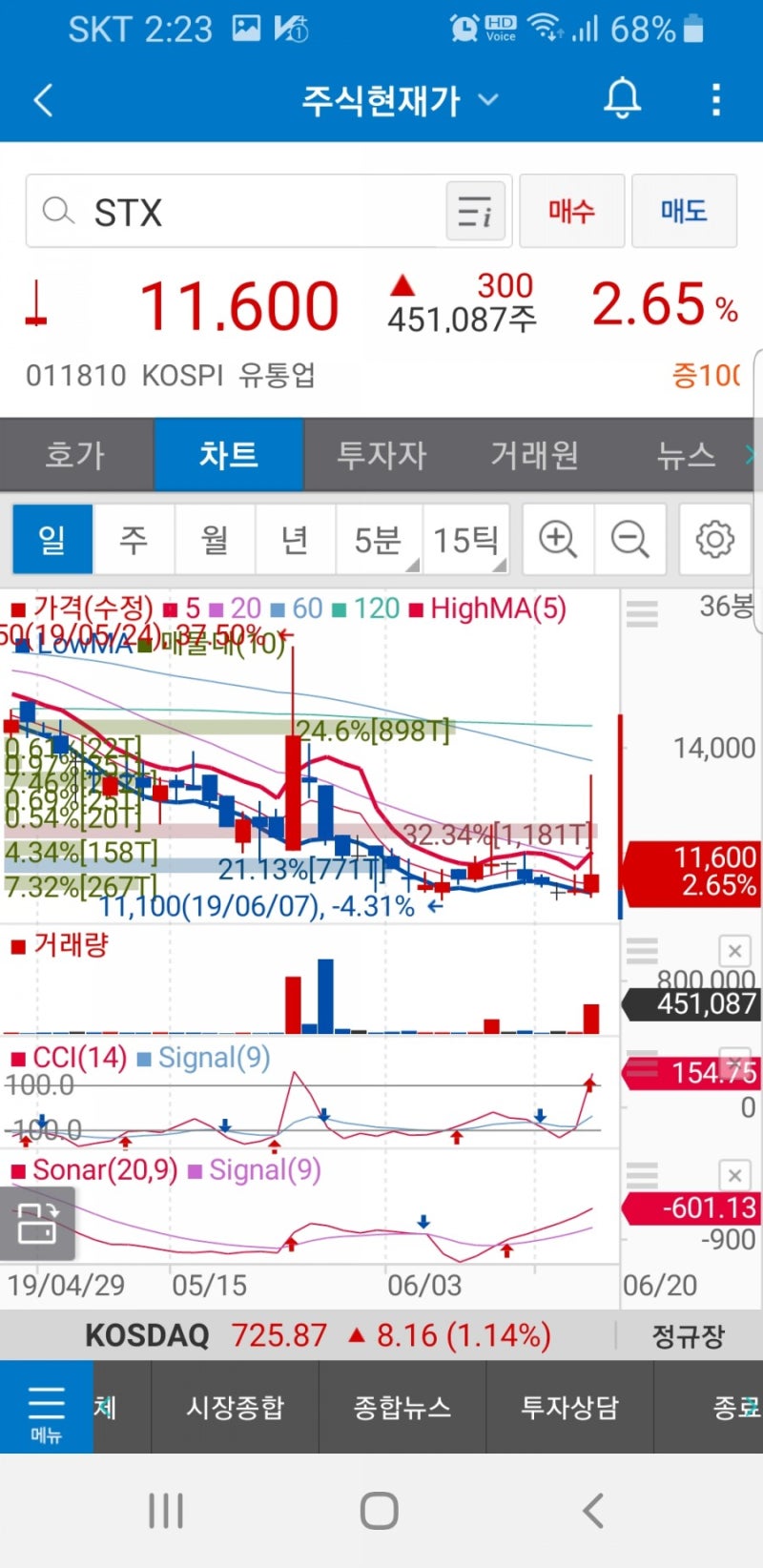The image size is (763, 1568).
Task: Open the 메뉴 hamburger in bottom bar
Action: click(46, 1407)
